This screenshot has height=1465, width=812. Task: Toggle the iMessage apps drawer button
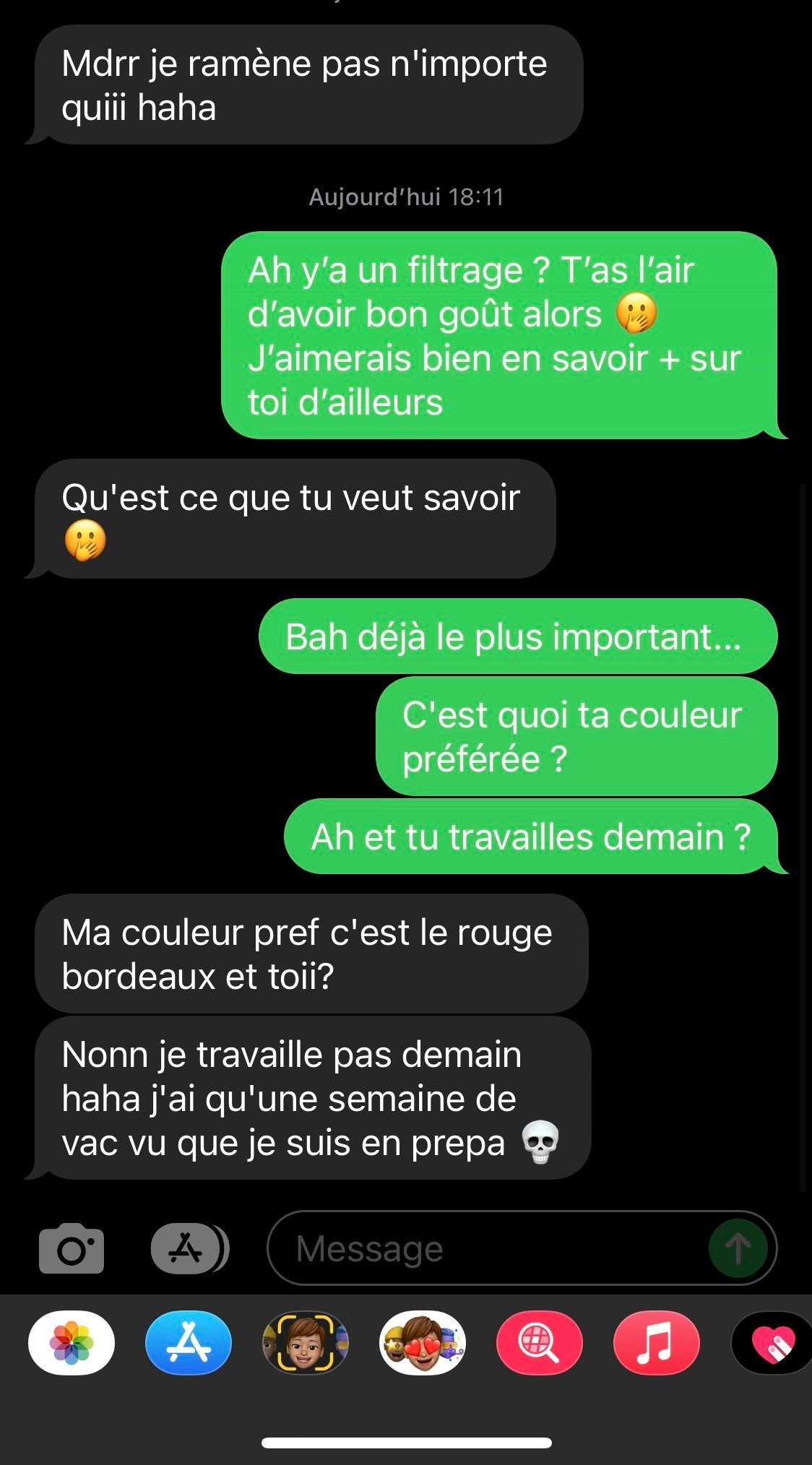point(188,1248)
